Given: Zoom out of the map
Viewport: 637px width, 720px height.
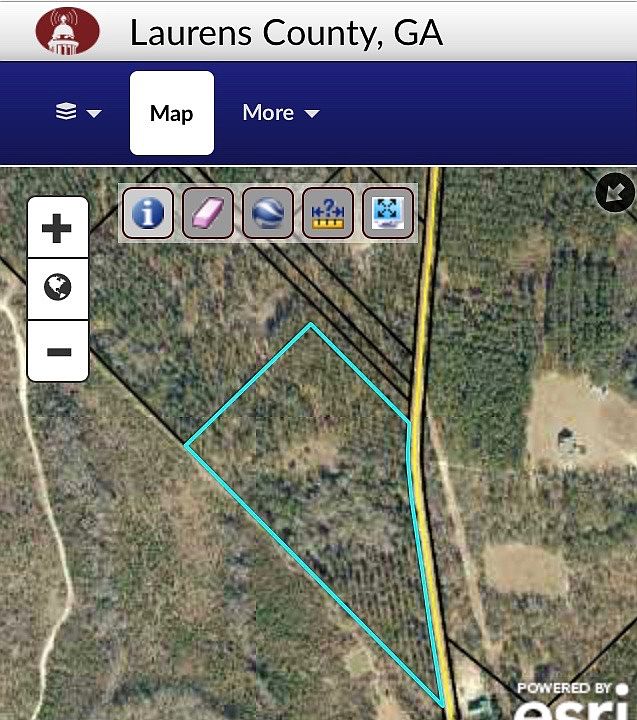Looking at the screenshot, I should [x=58, y=351].
